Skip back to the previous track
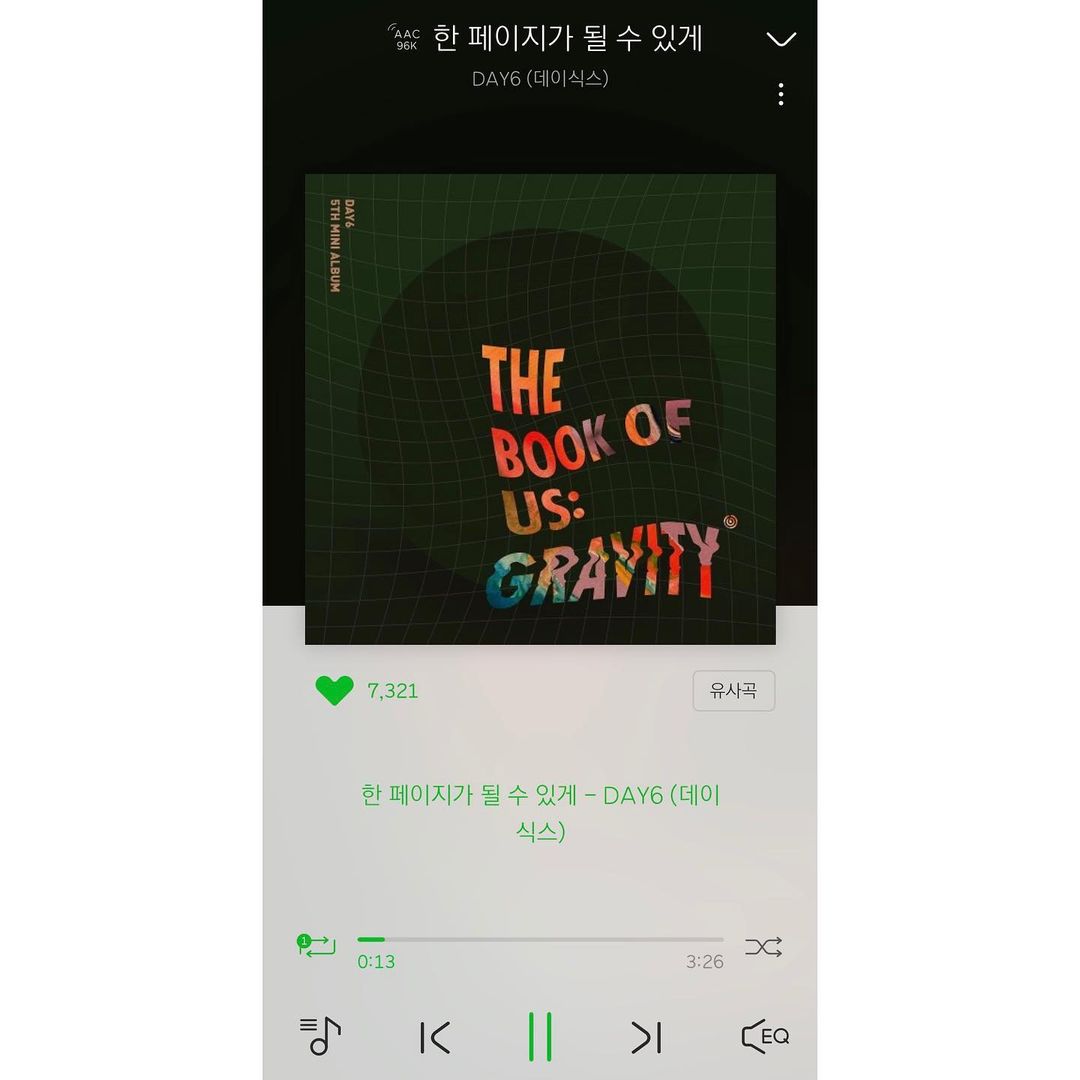 point(435,1037)
